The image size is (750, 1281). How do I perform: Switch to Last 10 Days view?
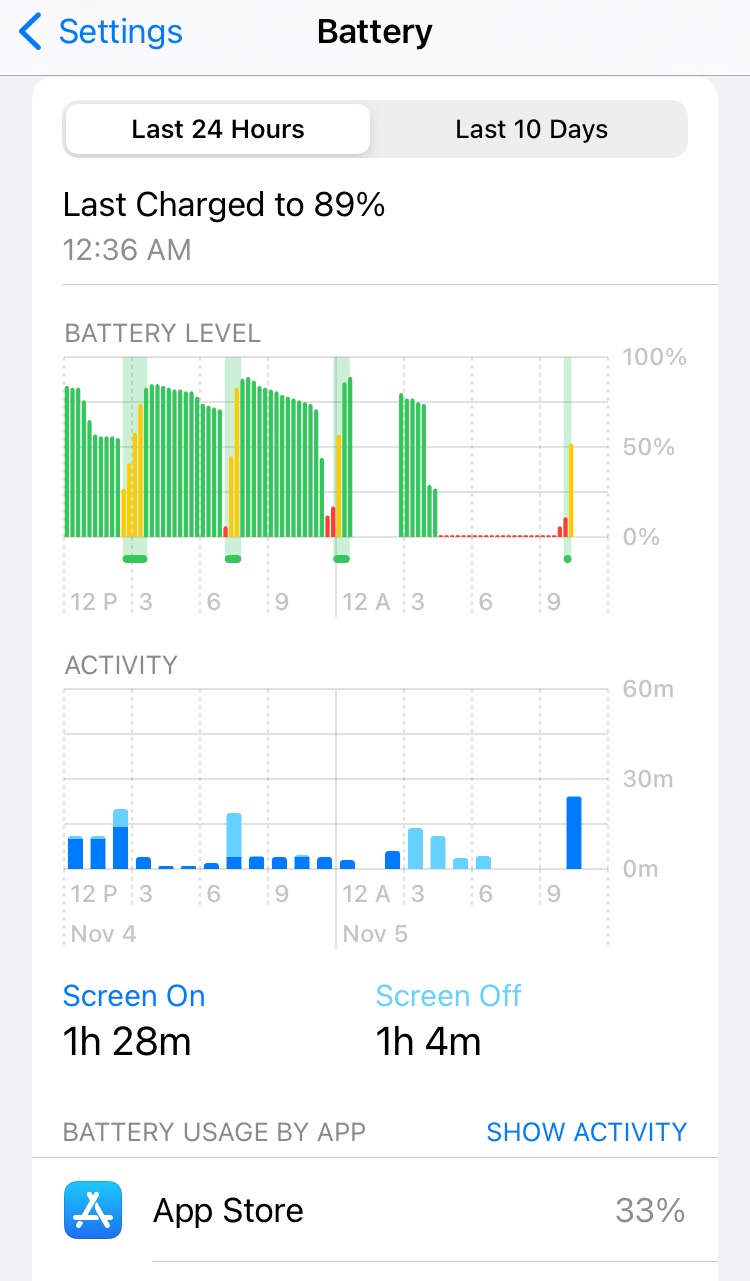[531, 129]
